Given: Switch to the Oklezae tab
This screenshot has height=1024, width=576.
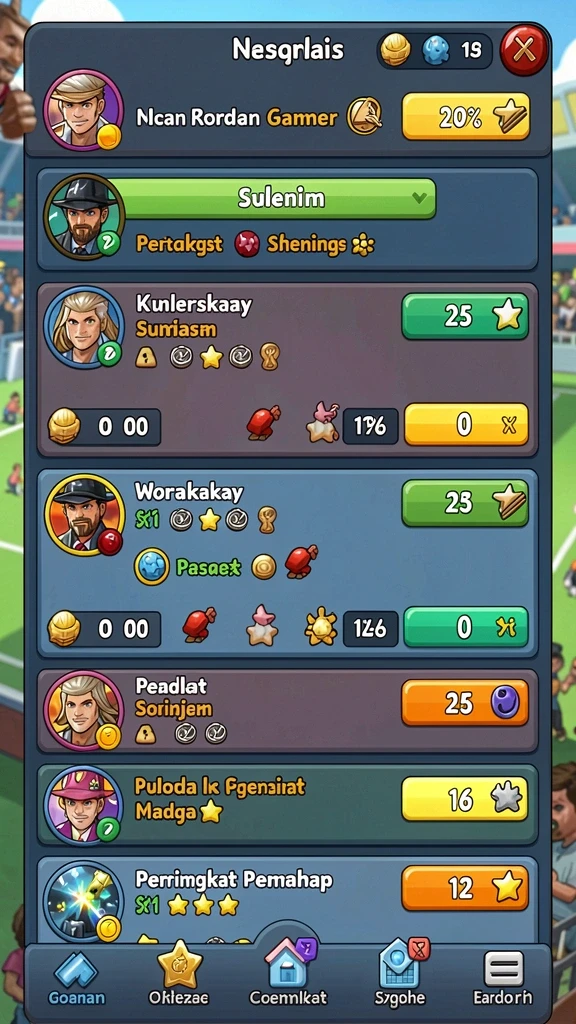Looking at the screenshot, I should 179,975.
